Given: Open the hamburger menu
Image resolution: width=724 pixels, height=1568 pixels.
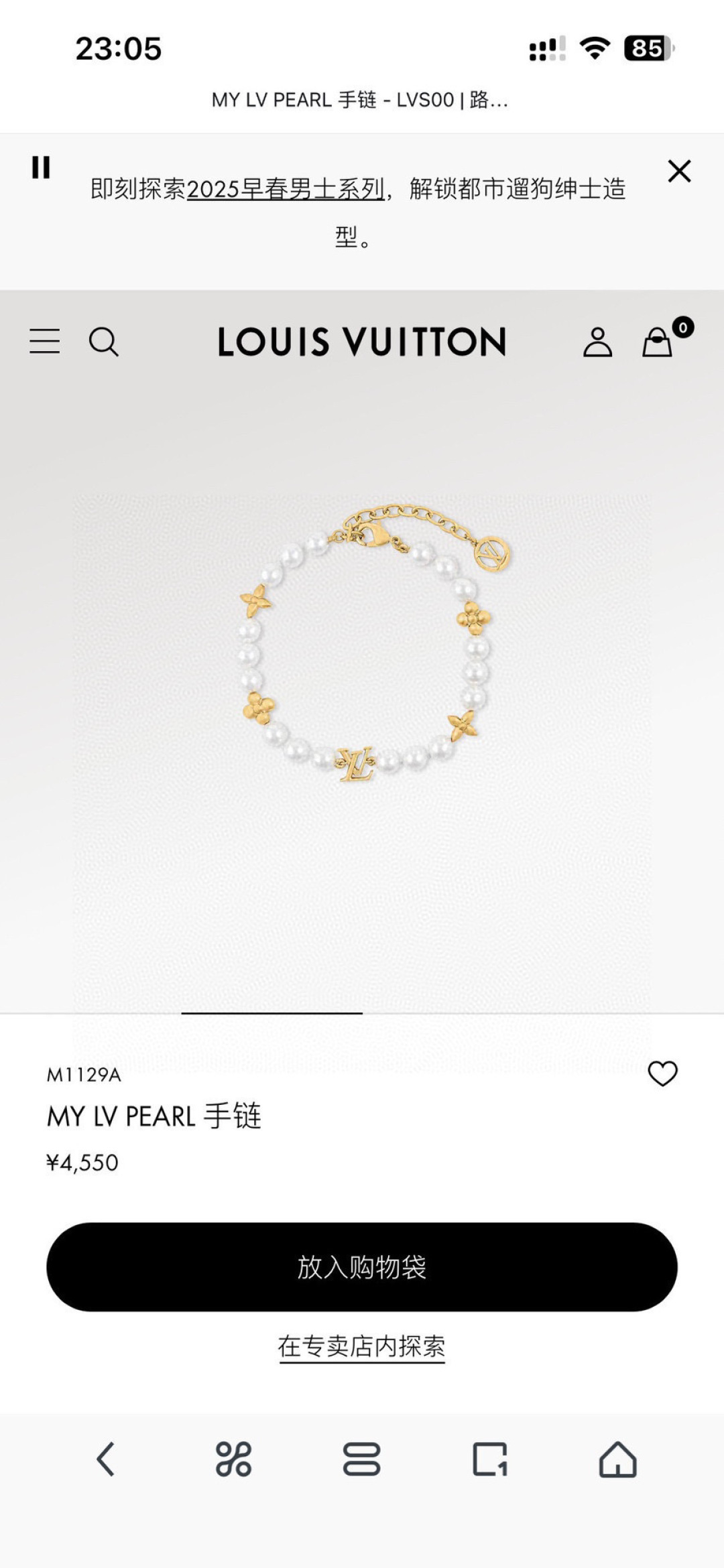Looking at the screenshot, I should click(45, 341).
